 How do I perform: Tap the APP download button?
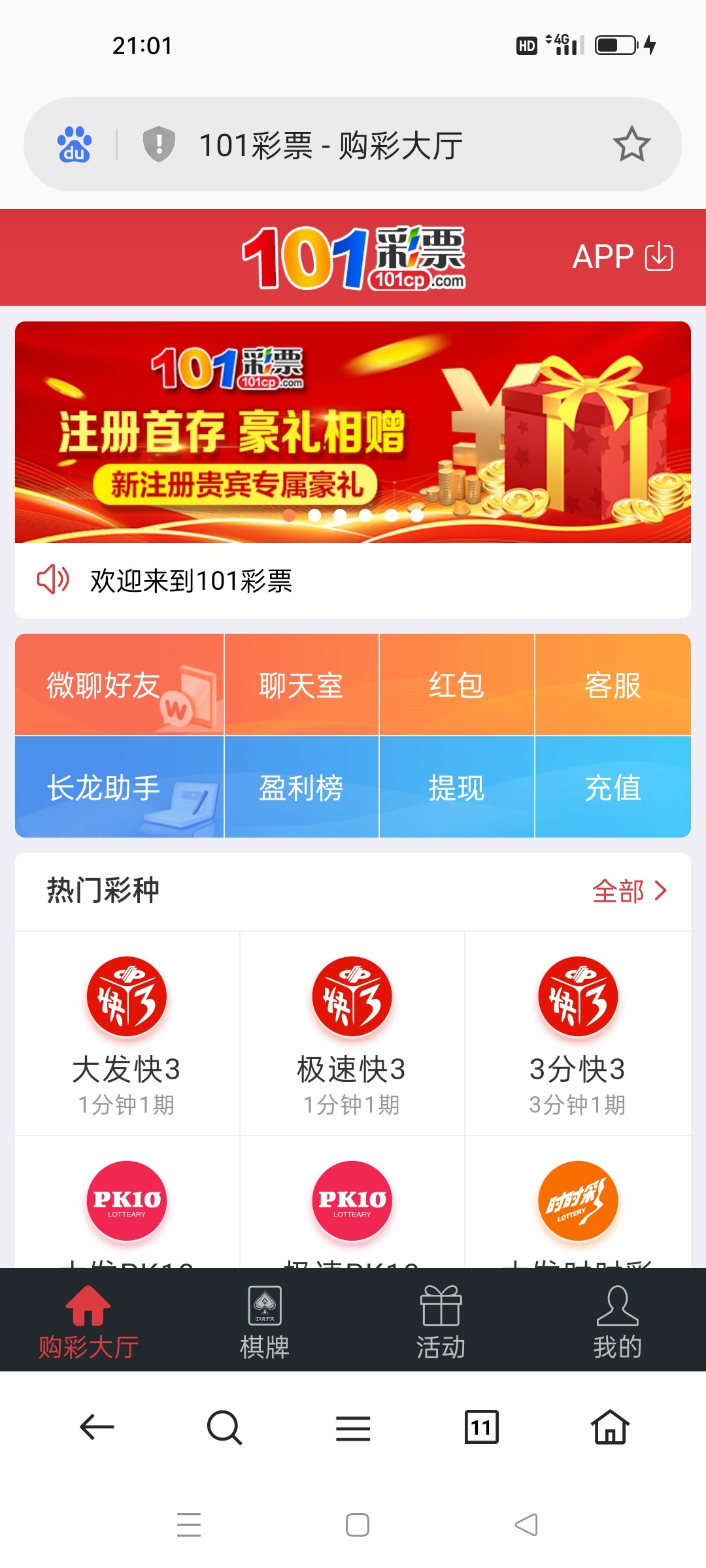coord(622,257)
